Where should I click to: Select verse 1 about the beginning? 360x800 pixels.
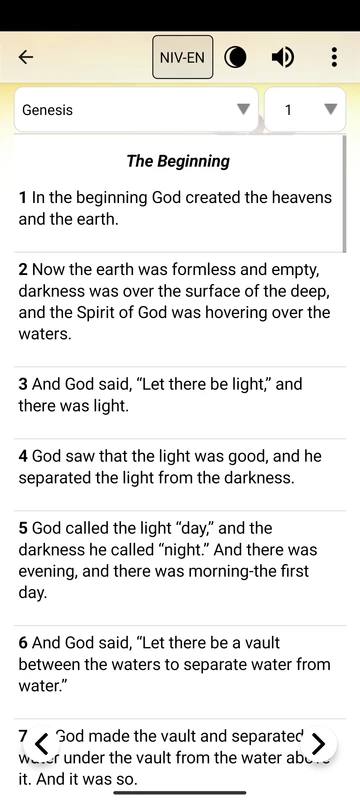[x=179, y=208]
